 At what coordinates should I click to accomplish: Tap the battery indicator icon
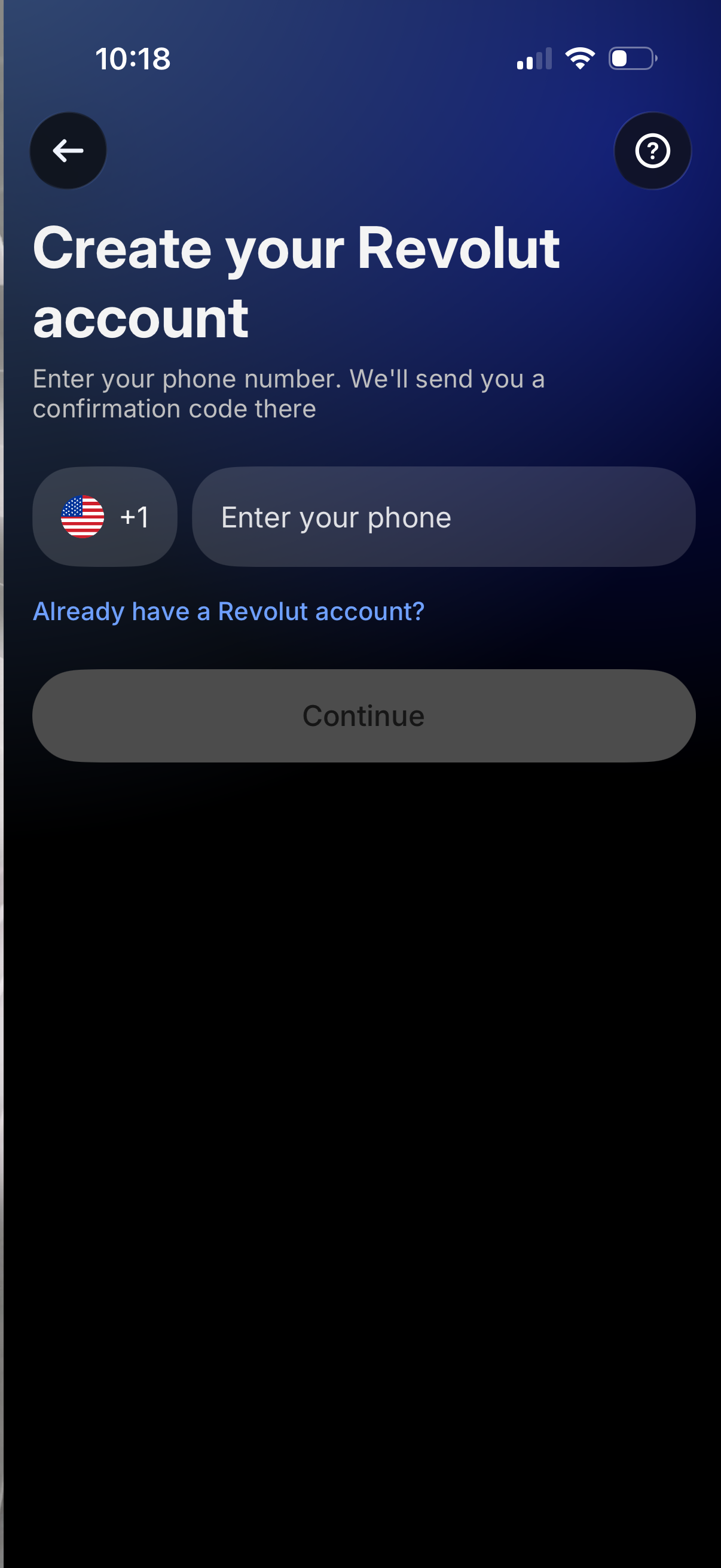click(x=630, y=59)
